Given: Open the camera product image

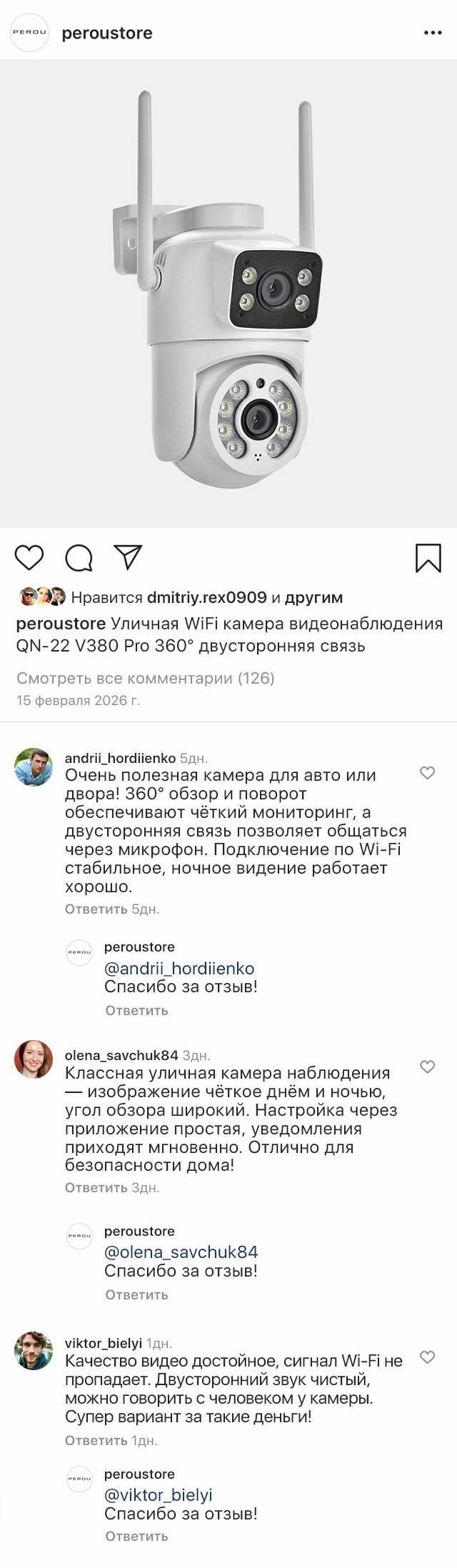Looking at the screenshot, I should click(x=228, y=293).
